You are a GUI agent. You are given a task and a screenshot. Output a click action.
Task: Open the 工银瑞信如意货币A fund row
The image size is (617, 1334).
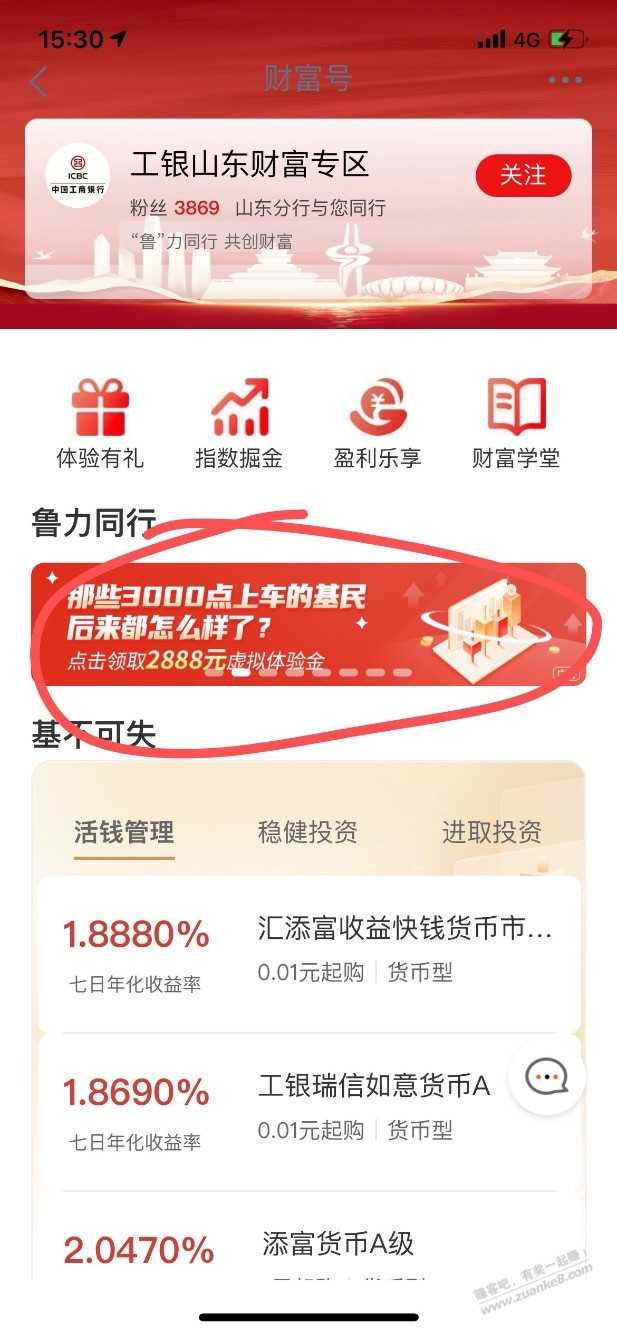(309, 1112)
